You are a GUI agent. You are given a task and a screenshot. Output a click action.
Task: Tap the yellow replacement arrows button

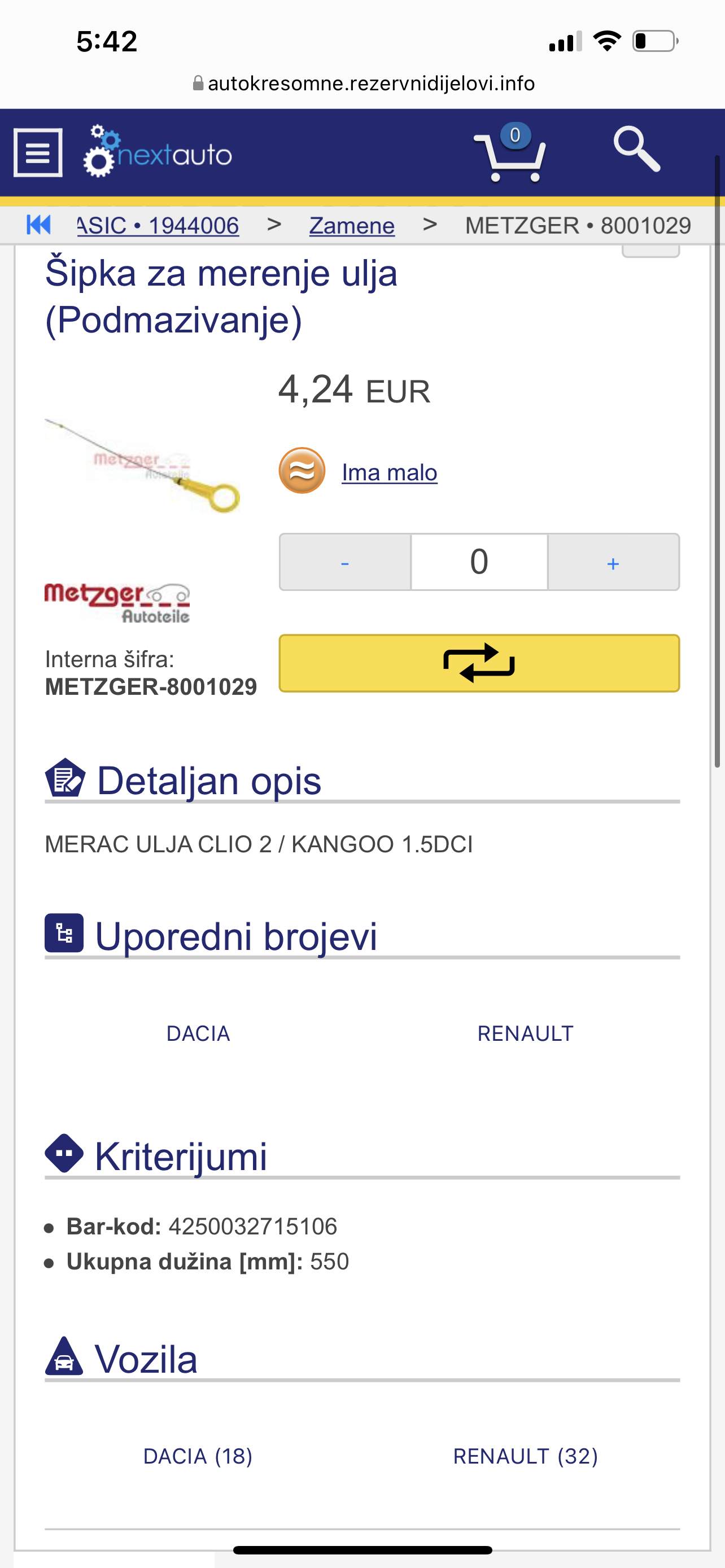[479, 663]
